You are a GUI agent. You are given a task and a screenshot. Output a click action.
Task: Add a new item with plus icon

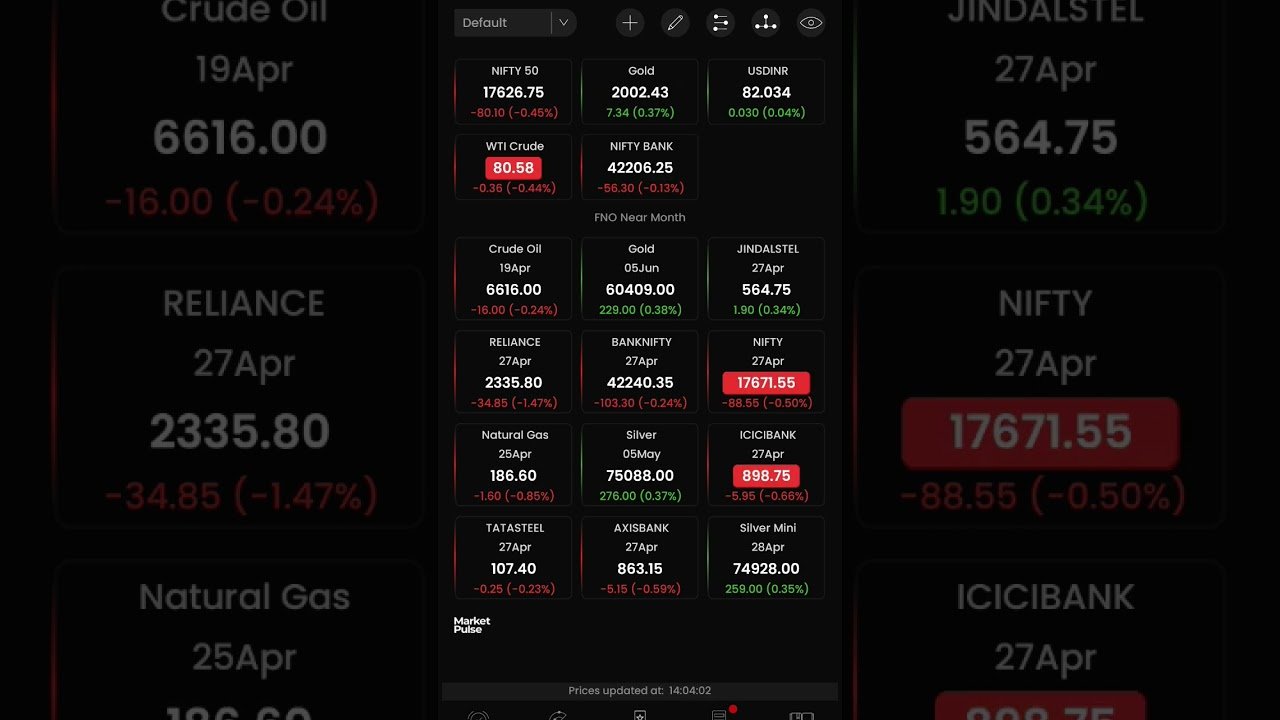click(629, 23)
